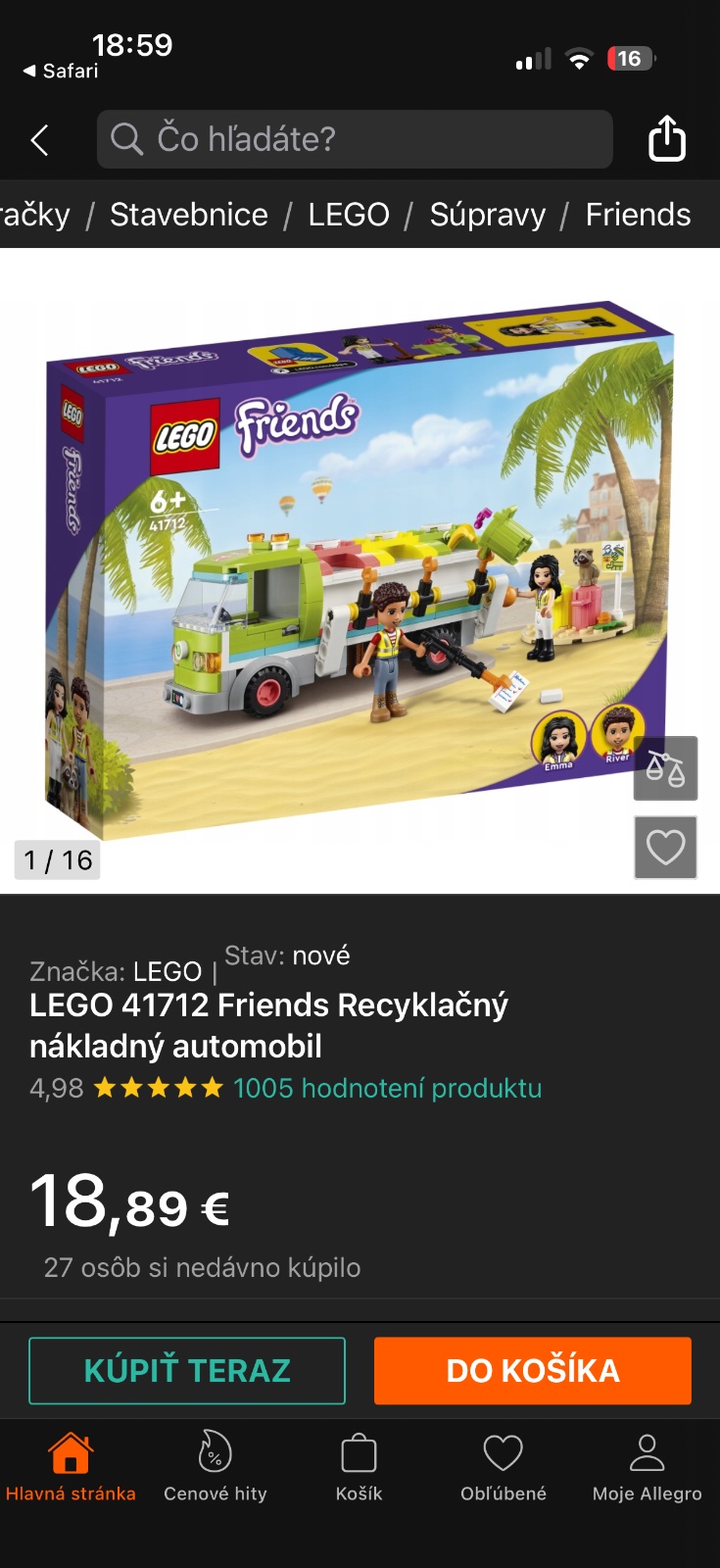Add item with DO KOŠÍKA button
720x1568 pixels.
pyautogui.click(x=533, y=1370)
